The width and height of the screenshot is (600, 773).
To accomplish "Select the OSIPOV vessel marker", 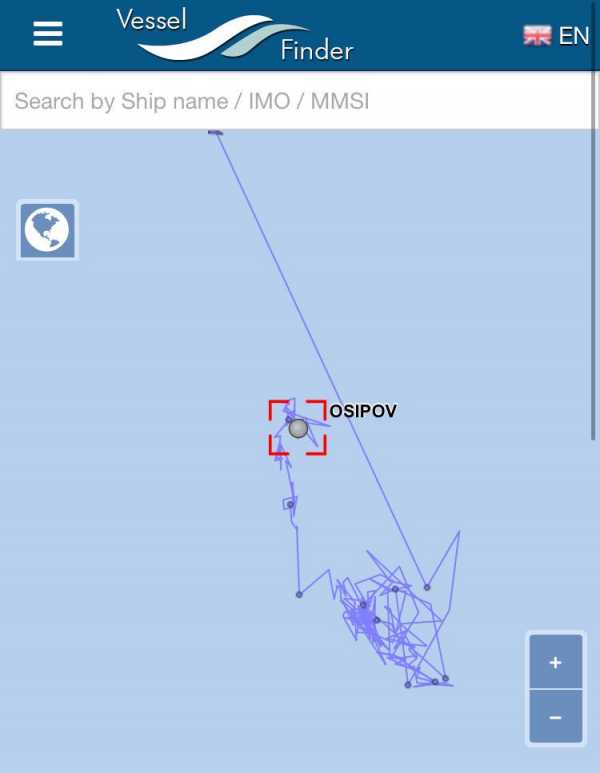I will 298,428.
